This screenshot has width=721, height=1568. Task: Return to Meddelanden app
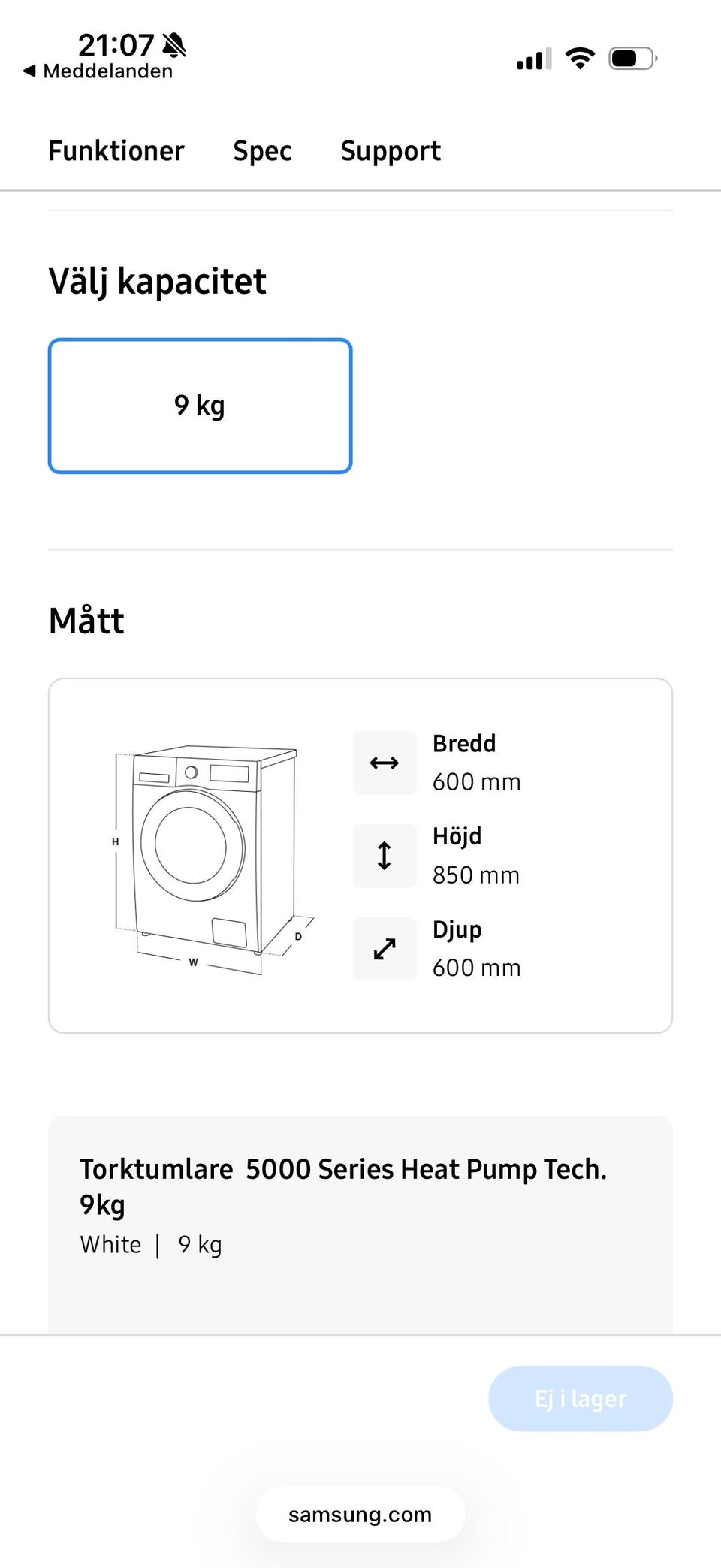click(x=98, y=71)
